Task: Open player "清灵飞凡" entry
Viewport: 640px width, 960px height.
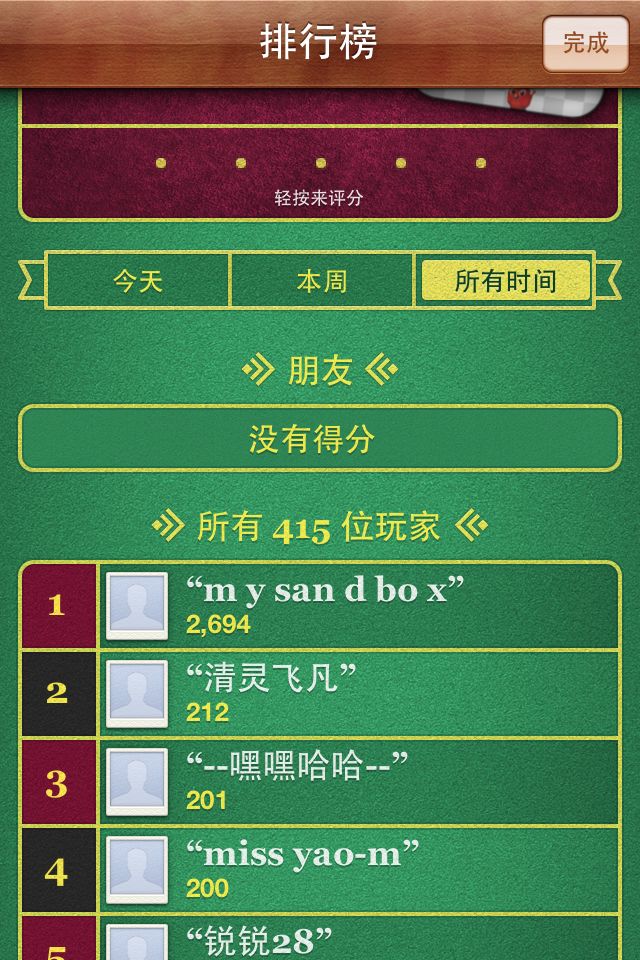Action: click(x=358, y=694)
